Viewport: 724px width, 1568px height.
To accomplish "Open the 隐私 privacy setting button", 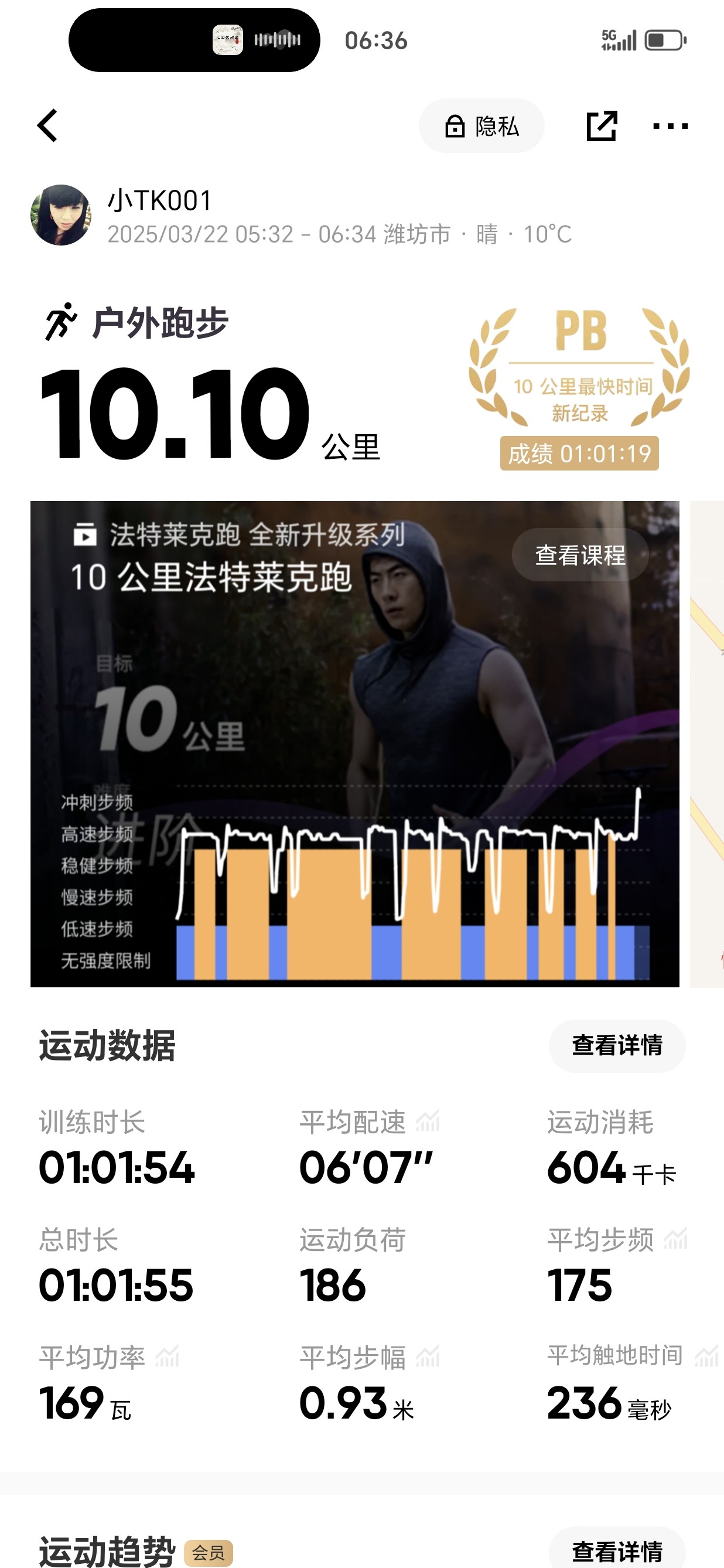I will pyautogui.click(x=481, y=126).
